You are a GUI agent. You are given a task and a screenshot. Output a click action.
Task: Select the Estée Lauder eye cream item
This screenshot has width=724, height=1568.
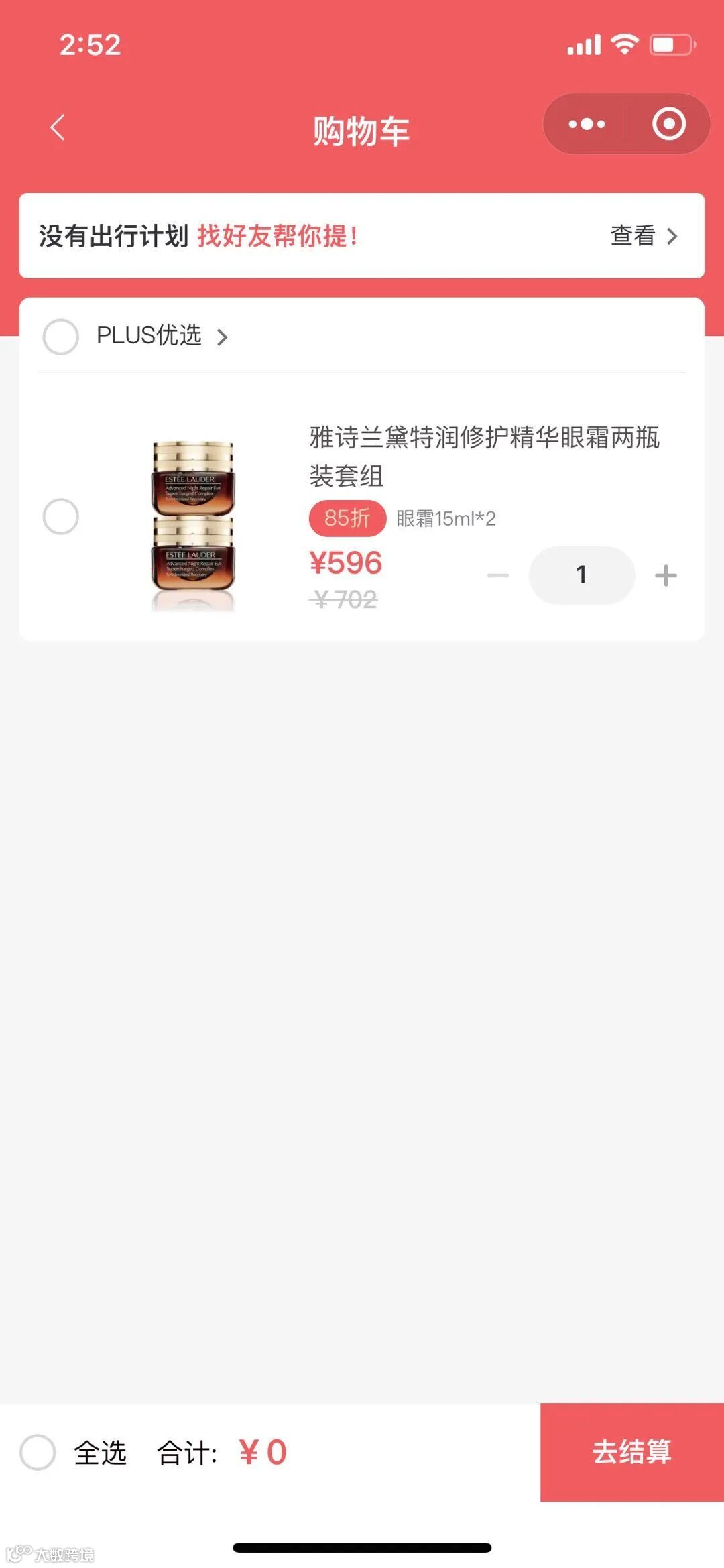[60, 517]
